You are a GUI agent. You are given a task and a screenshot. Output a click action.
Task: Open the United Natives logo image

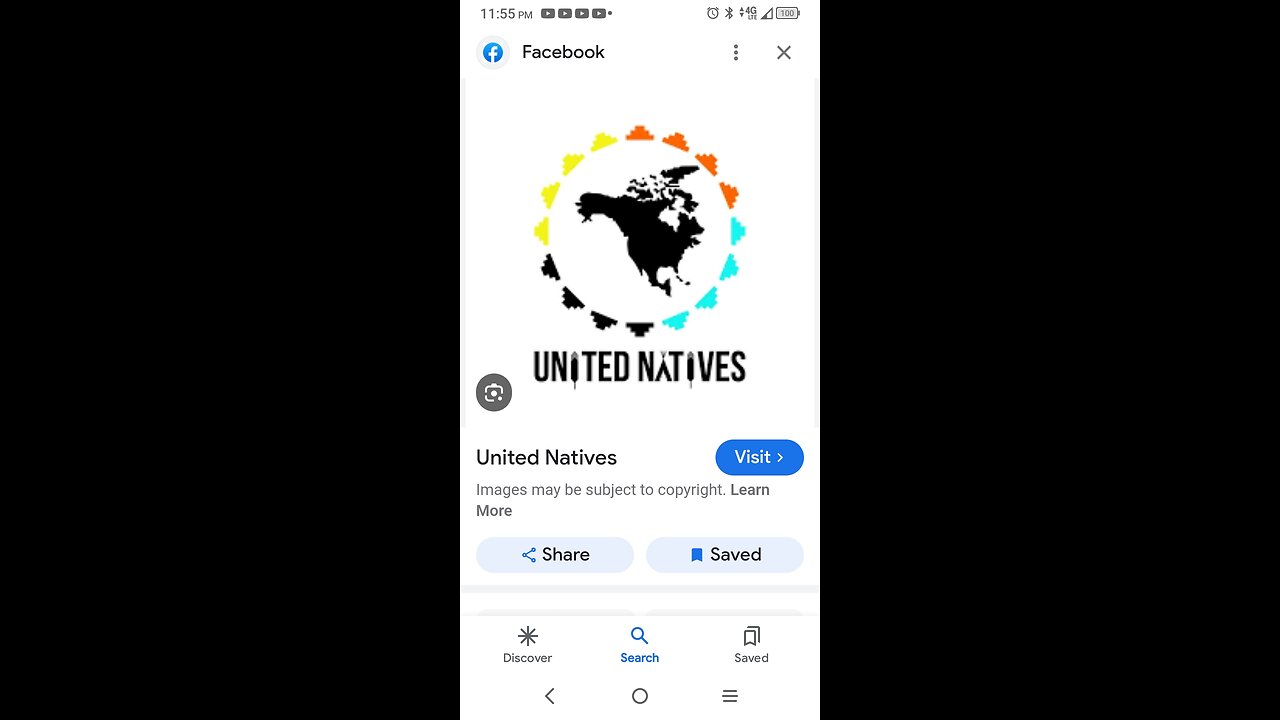pyautogui.click(x=640, y=255)
